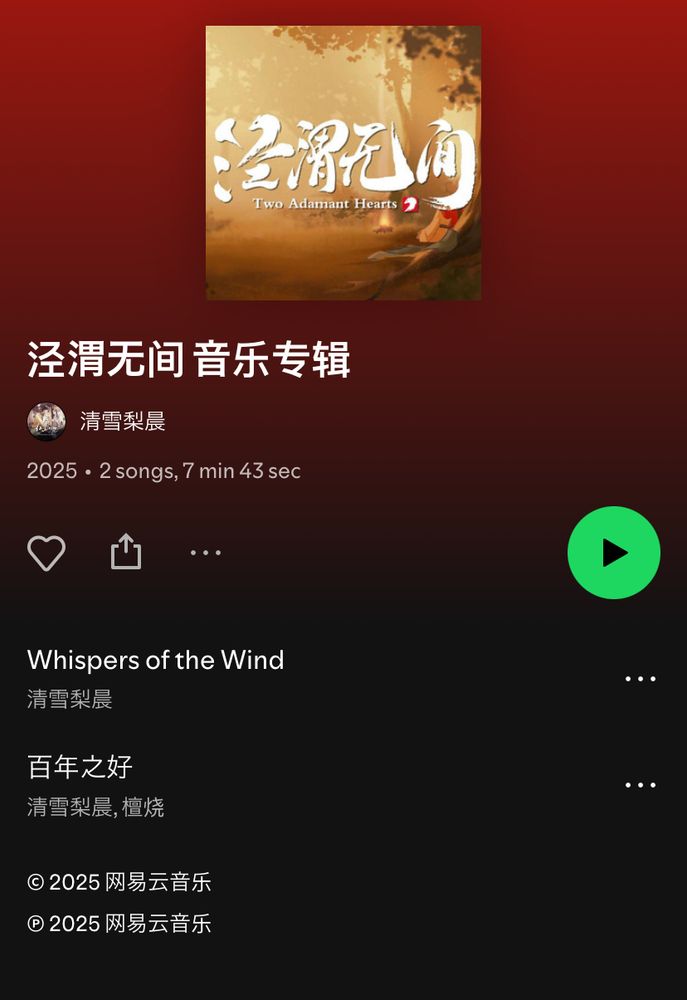Screen dimensions: 687x1000
Task: Open options for the song 百年之好
Action: [640, 786]
